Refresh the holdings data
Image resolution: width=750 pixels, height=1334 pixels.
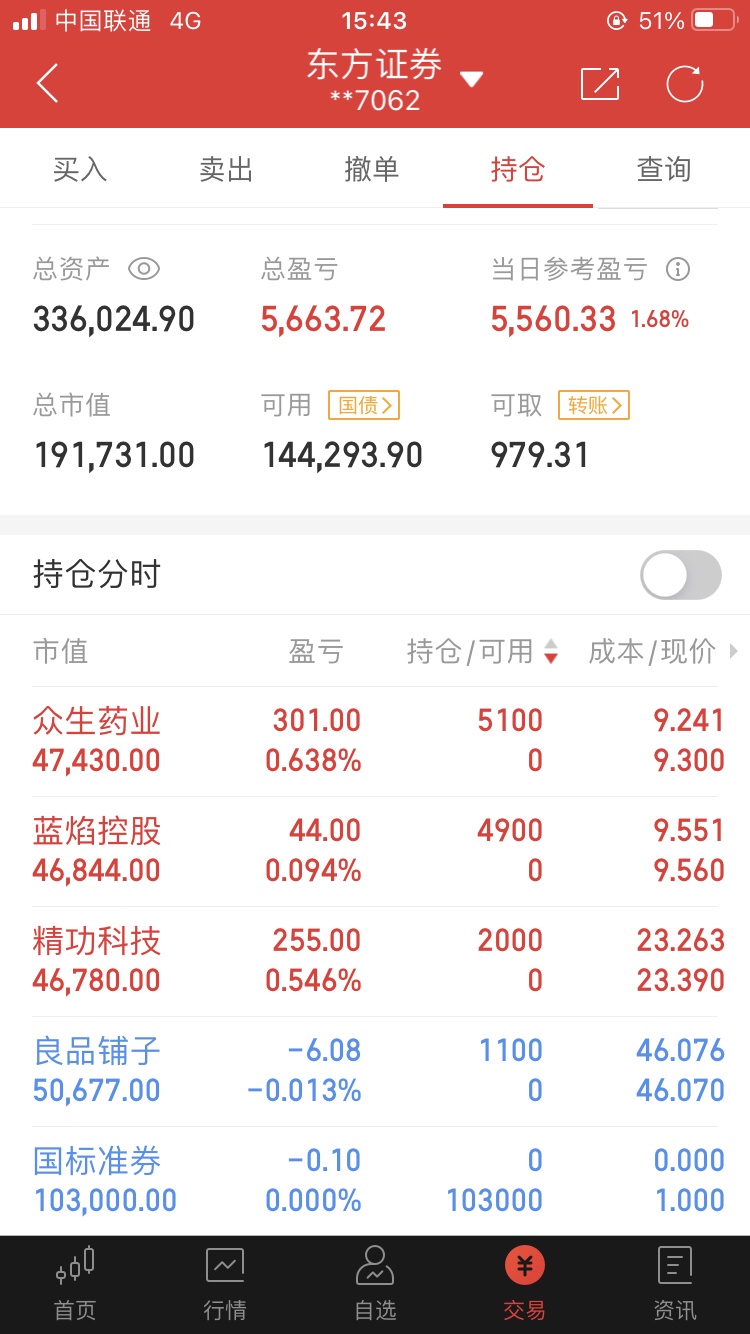pyautogui.click(x=685, y=84)
